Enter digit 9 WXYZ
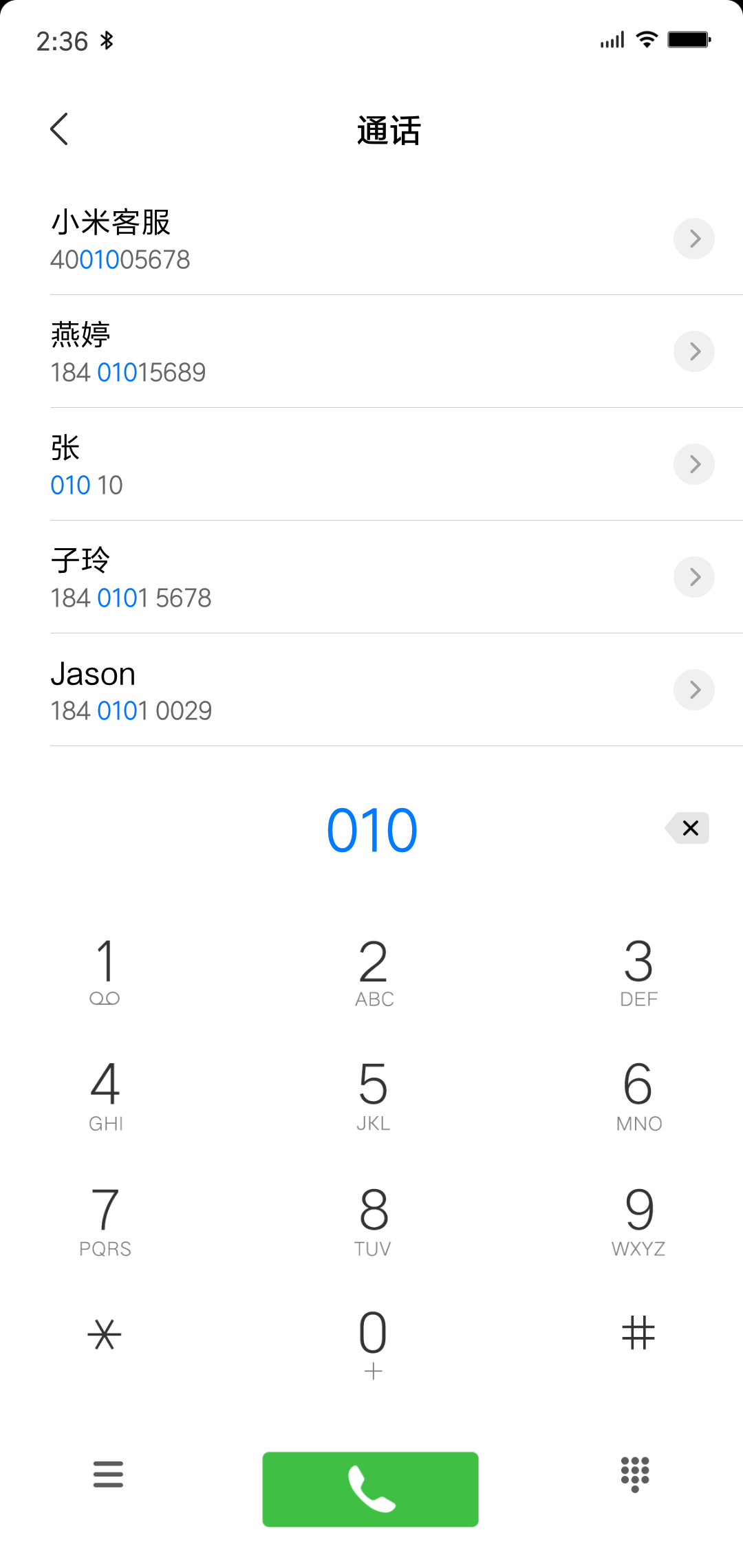 pos(638,1221)
